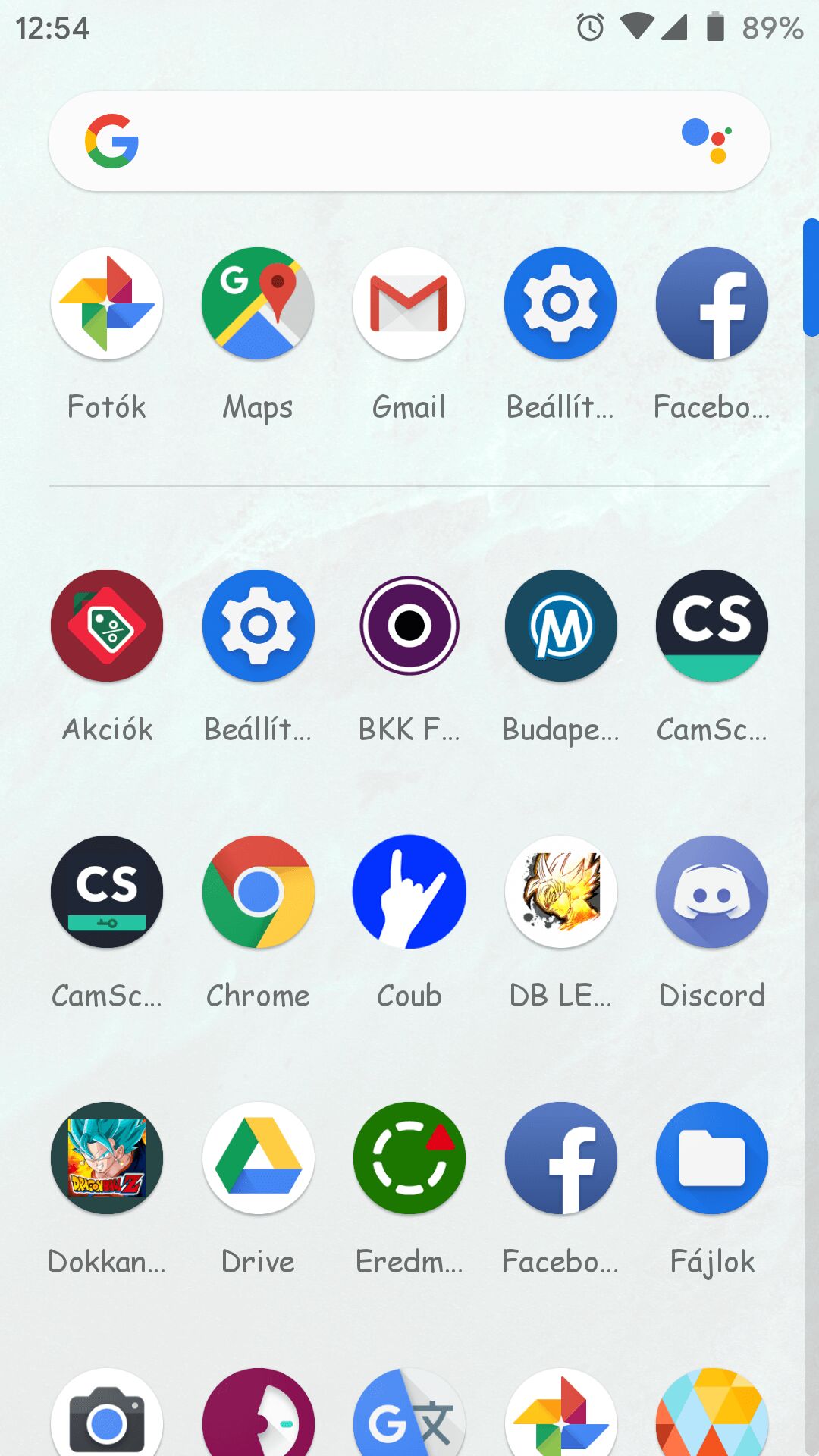819x1456 pixels.
Task: Open Facebook from the suggested apps row
Action: 712,303
